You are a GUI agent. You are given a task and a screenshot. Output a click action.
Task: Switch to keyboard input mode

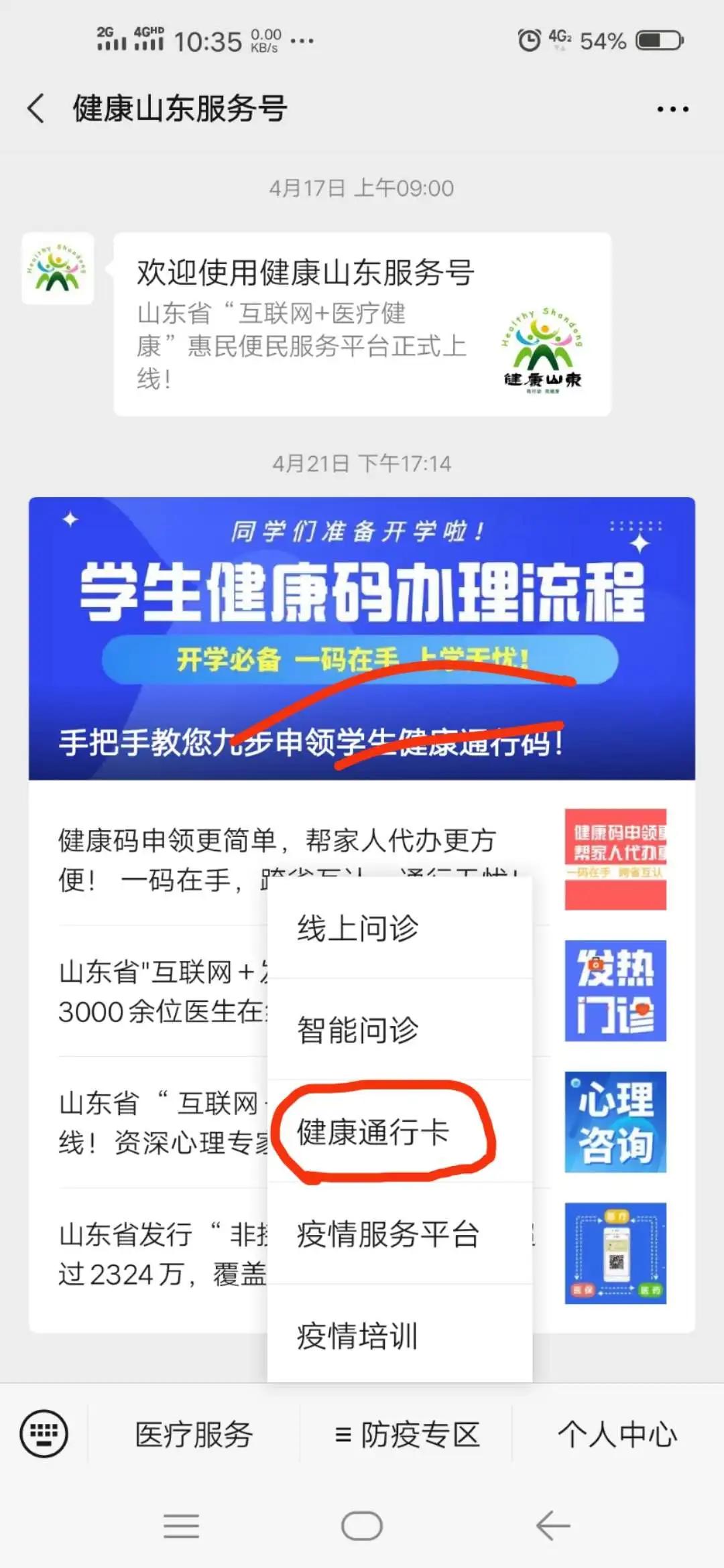tap(44, 1434)
